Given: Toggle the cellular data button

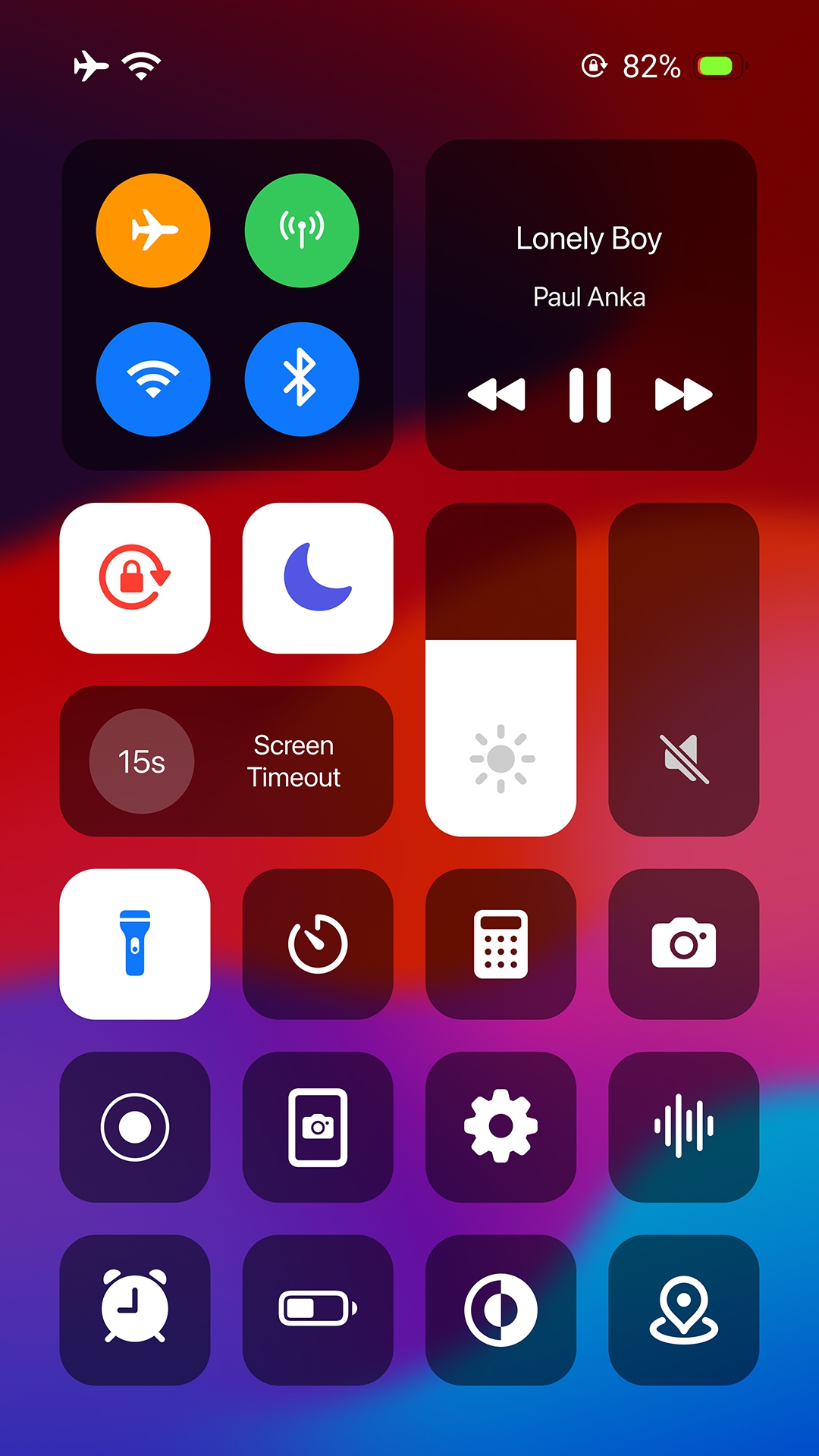Looking at the screenshot, I should (x=302, y=231).
